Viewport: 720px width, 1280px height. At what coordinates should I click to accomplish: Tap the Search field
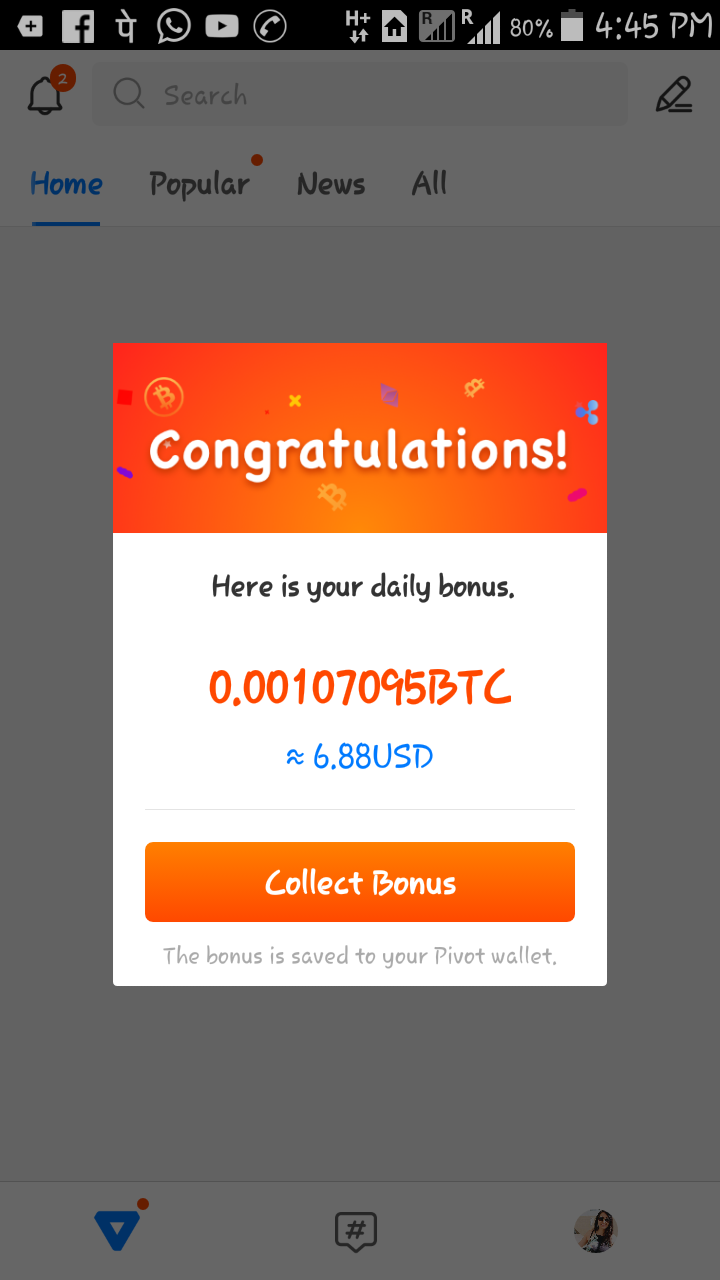pos(360,95)
